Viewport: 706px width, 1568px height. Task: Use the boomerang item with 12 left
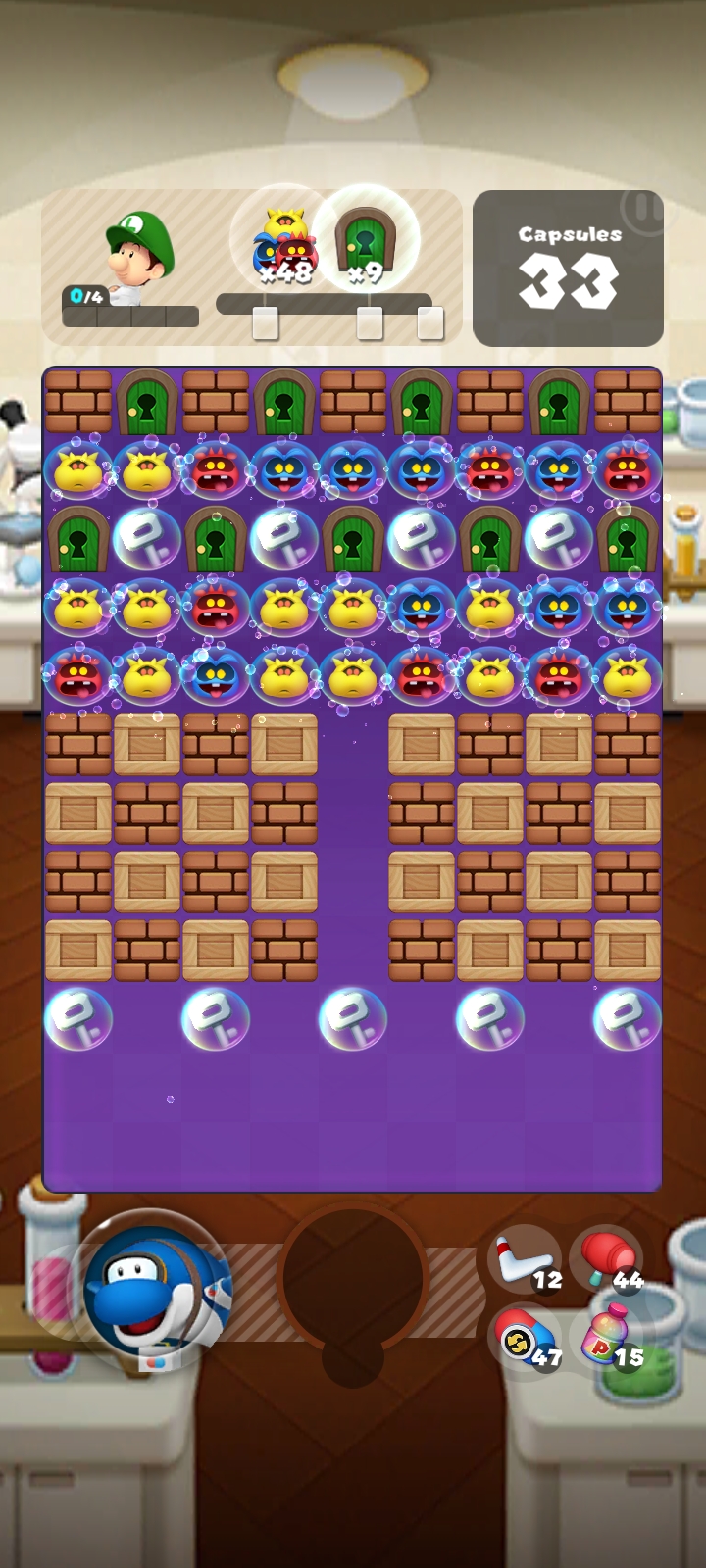coord(526,1261)
